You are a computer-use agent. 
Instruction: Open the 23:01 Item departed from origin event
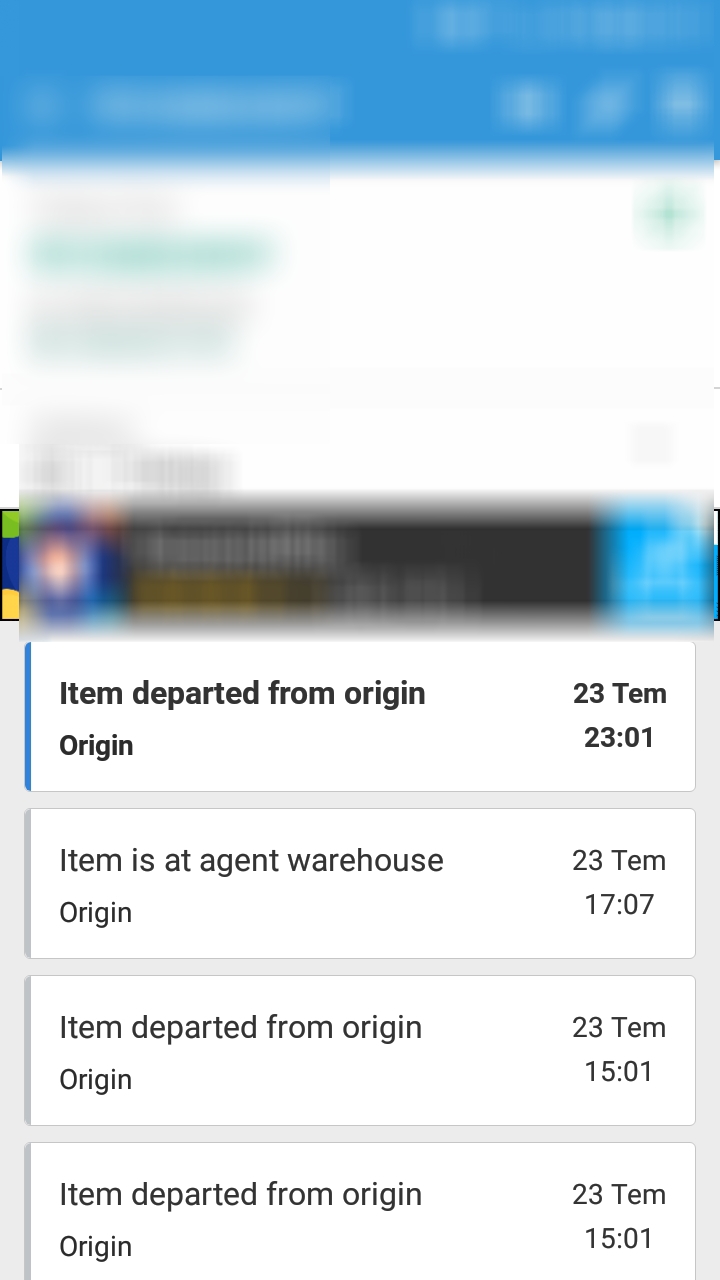[360, 716]
